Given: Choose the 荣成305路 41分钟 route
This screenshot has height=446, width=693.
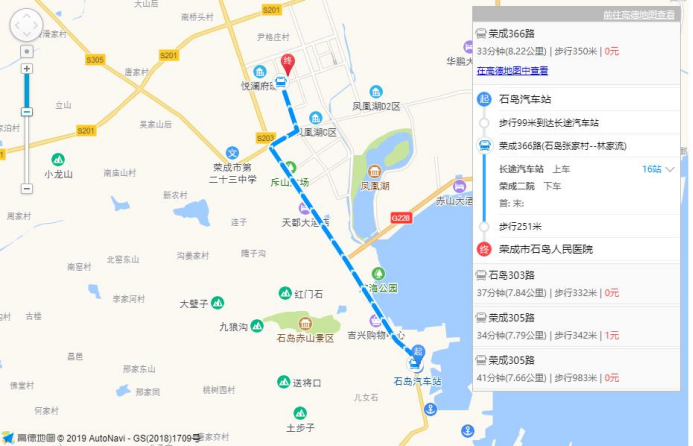Looking at the screenshot, I should 511,360.
